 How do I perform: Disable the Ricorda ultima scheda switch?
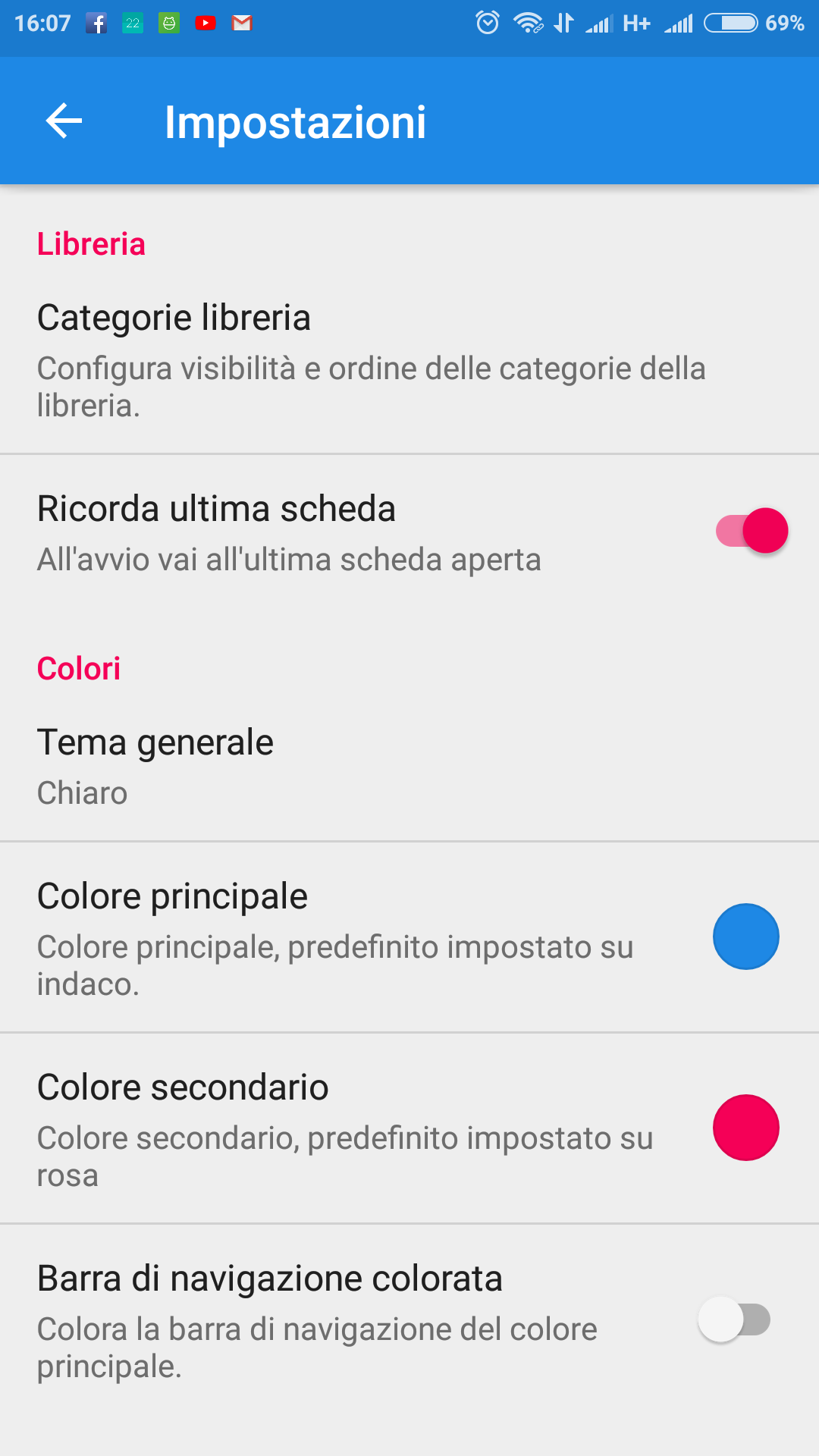[x=752, y=530]
